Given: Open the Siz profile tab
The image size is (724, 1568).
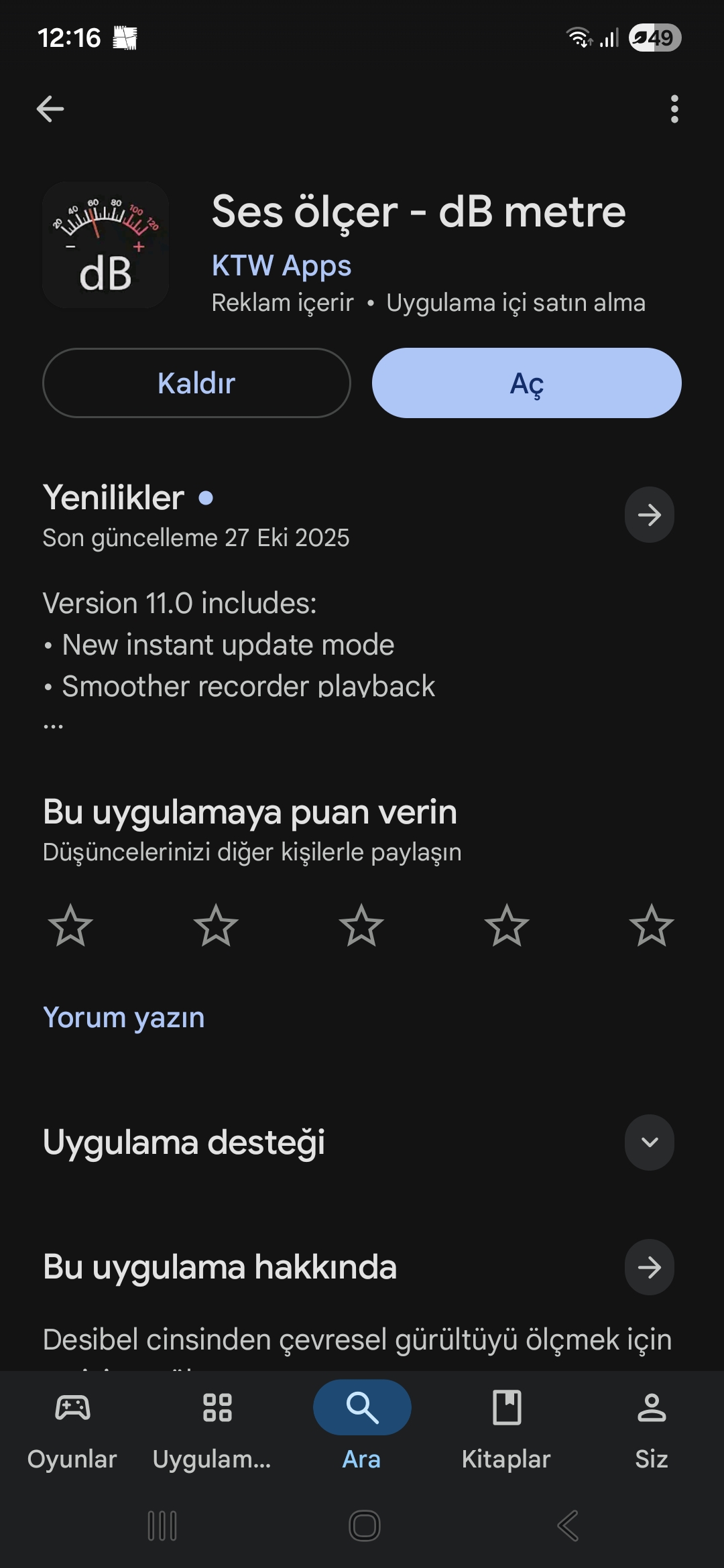Looking at the screenshot, I should coord(652,1426).
